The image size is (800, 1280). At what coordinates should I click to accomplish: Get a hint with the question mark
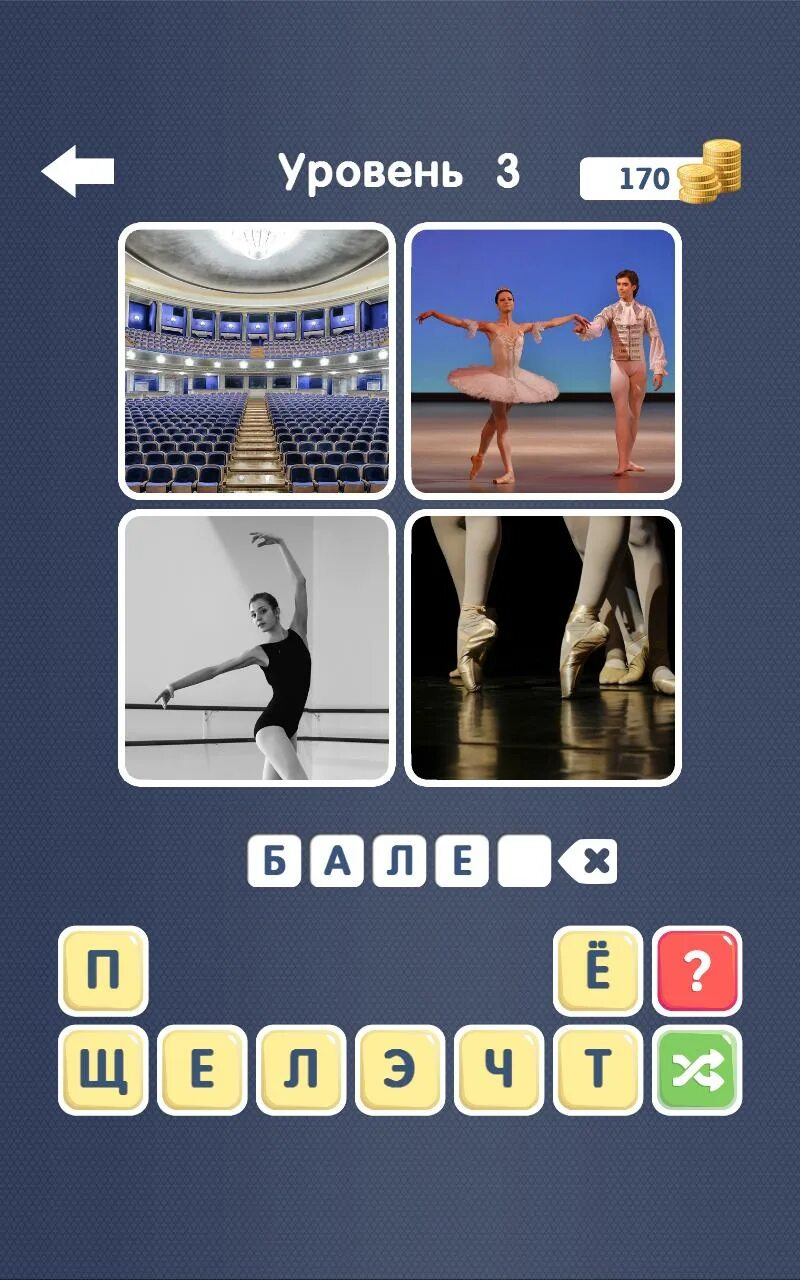[697, 970]
